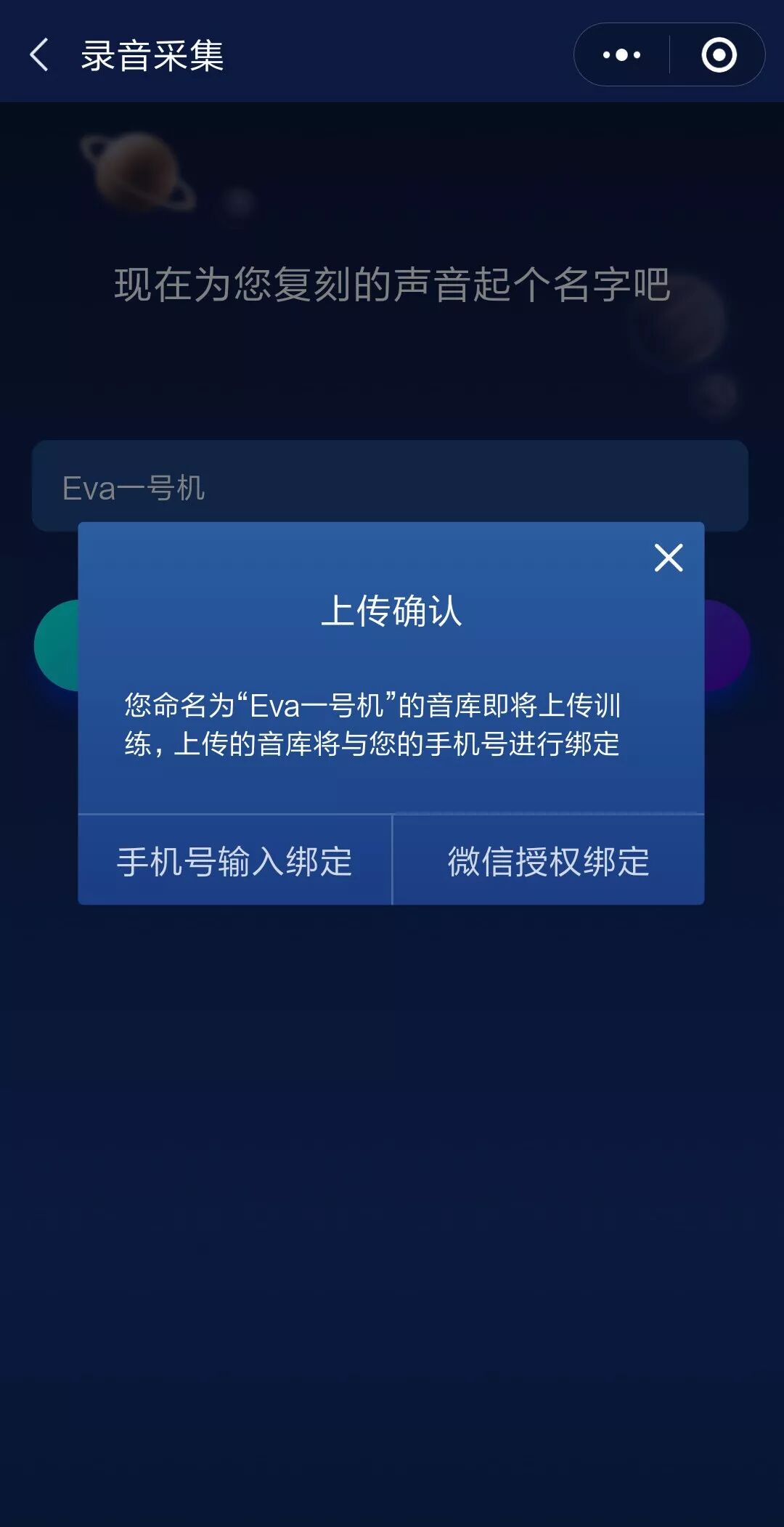The image size is (784, 1527).
Task: Open the mini program more options menu
Action: (x=621, y=55)
